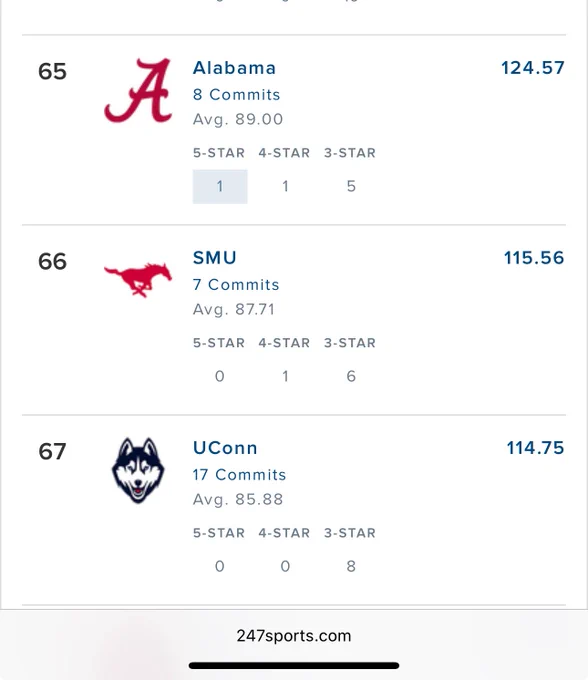Open the UConn team link
The height and width of the screenshot is (680, 588).
[225, 448]
